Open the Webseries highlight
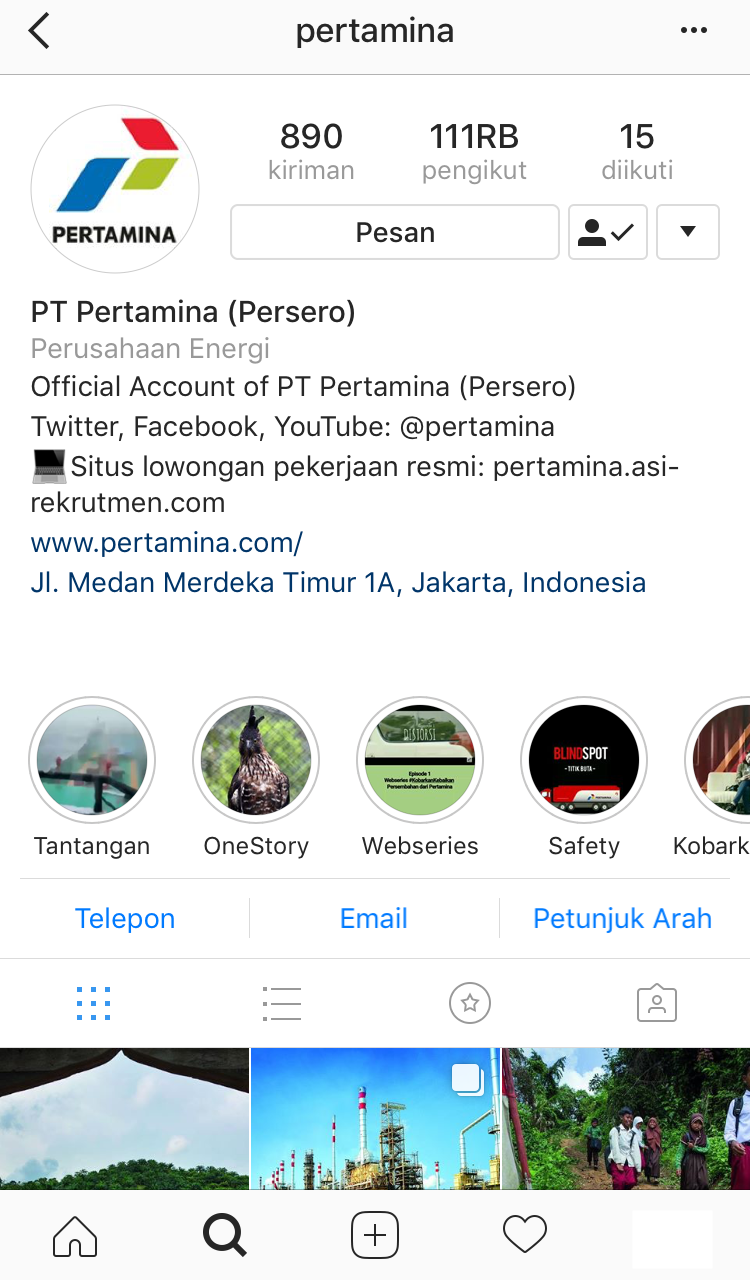 click(x=420, y=760)
